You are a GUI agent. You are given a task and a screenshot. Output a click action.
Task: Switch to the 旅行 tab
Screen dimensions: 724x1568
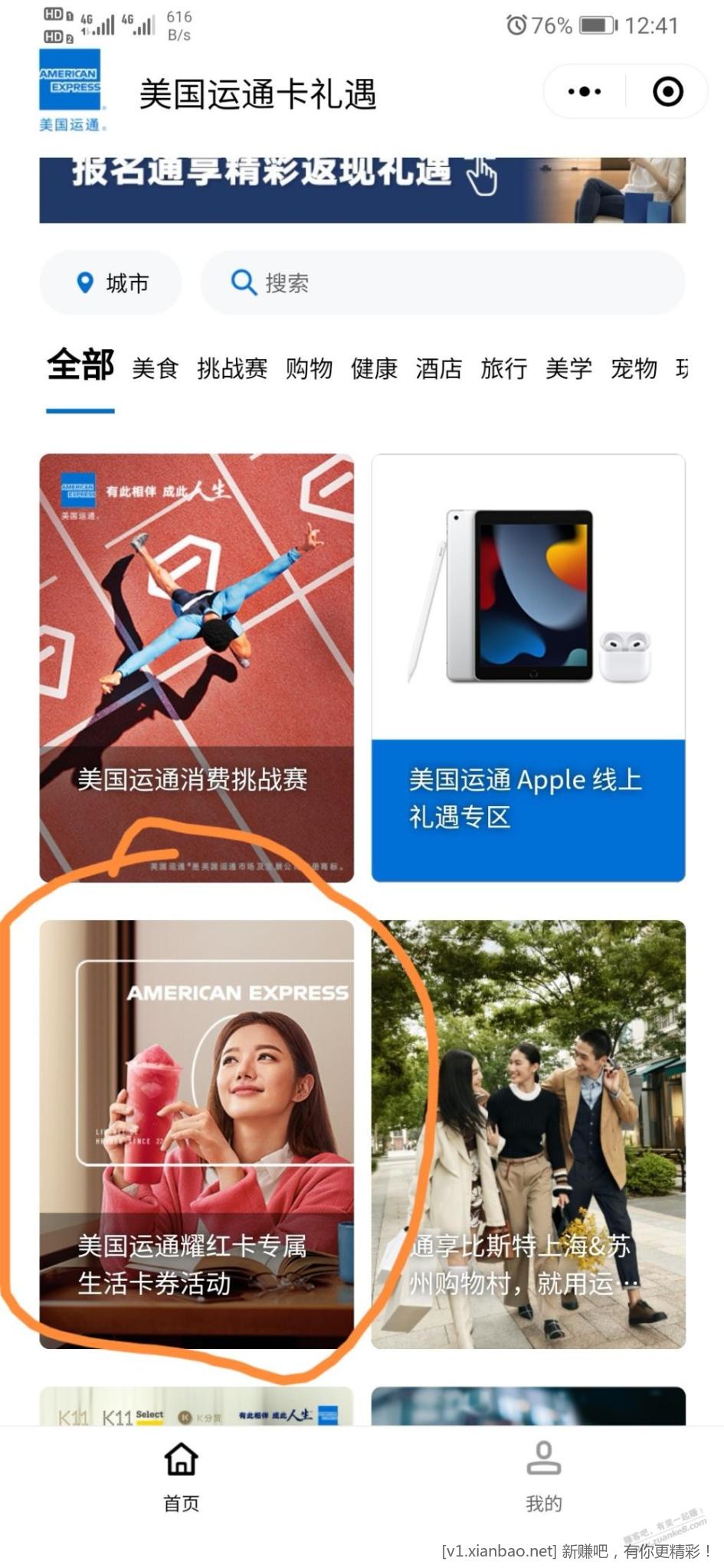503,369
